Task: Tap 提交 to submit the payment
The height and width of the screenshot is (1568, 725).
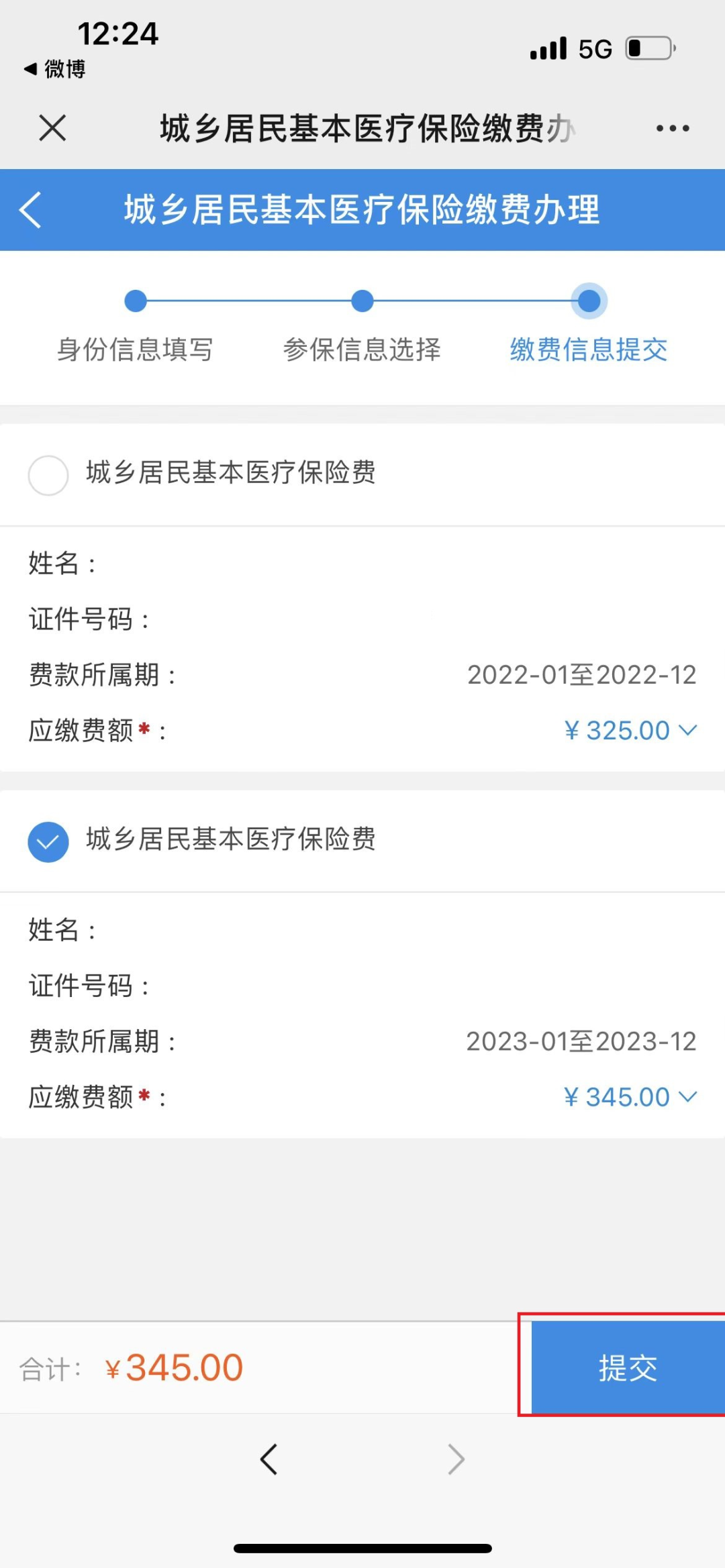Action: 628,1367
